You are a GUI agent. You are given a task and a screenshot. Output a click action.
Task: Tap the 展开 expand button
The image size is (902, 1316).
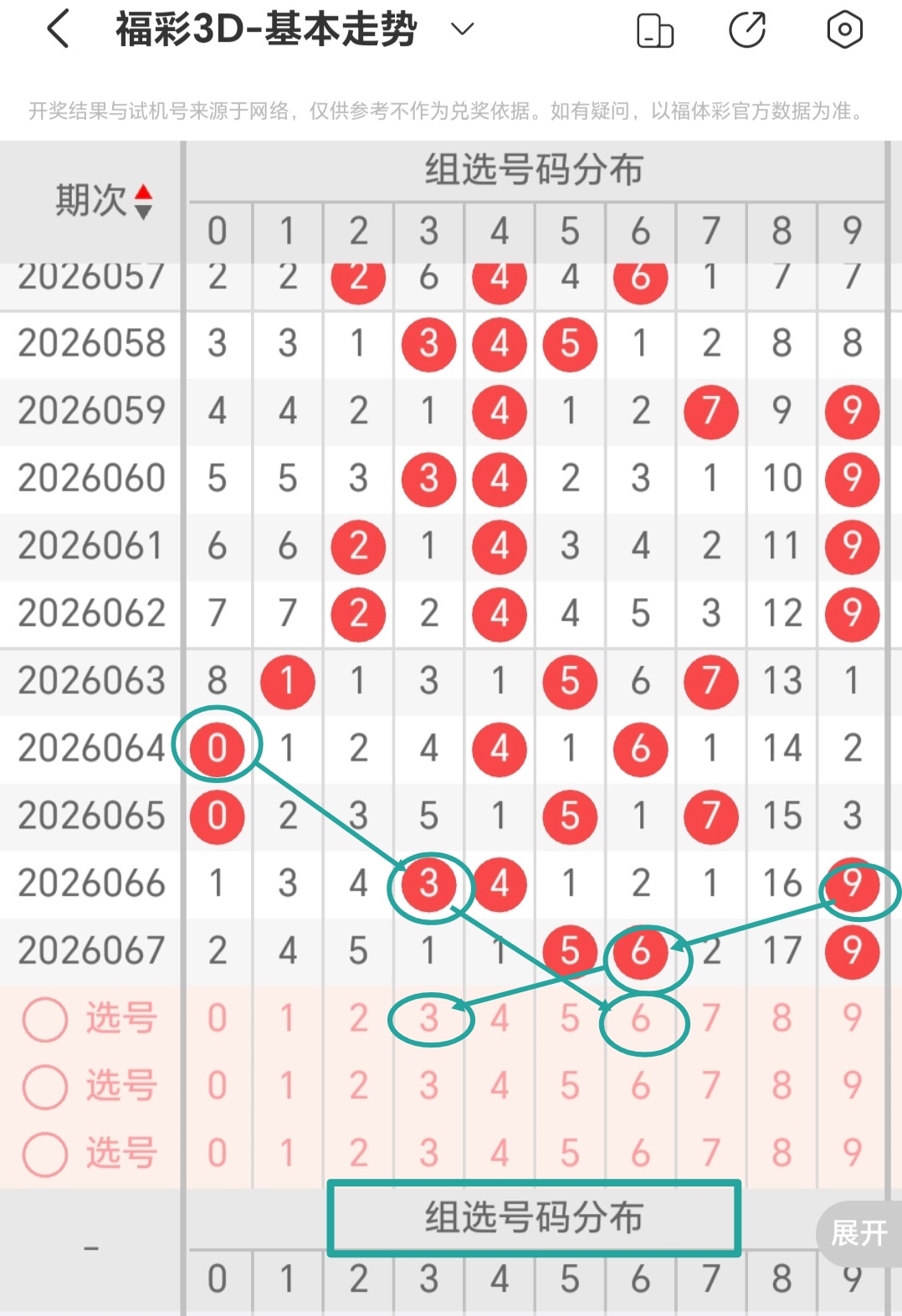click(x=858, y=1232)
